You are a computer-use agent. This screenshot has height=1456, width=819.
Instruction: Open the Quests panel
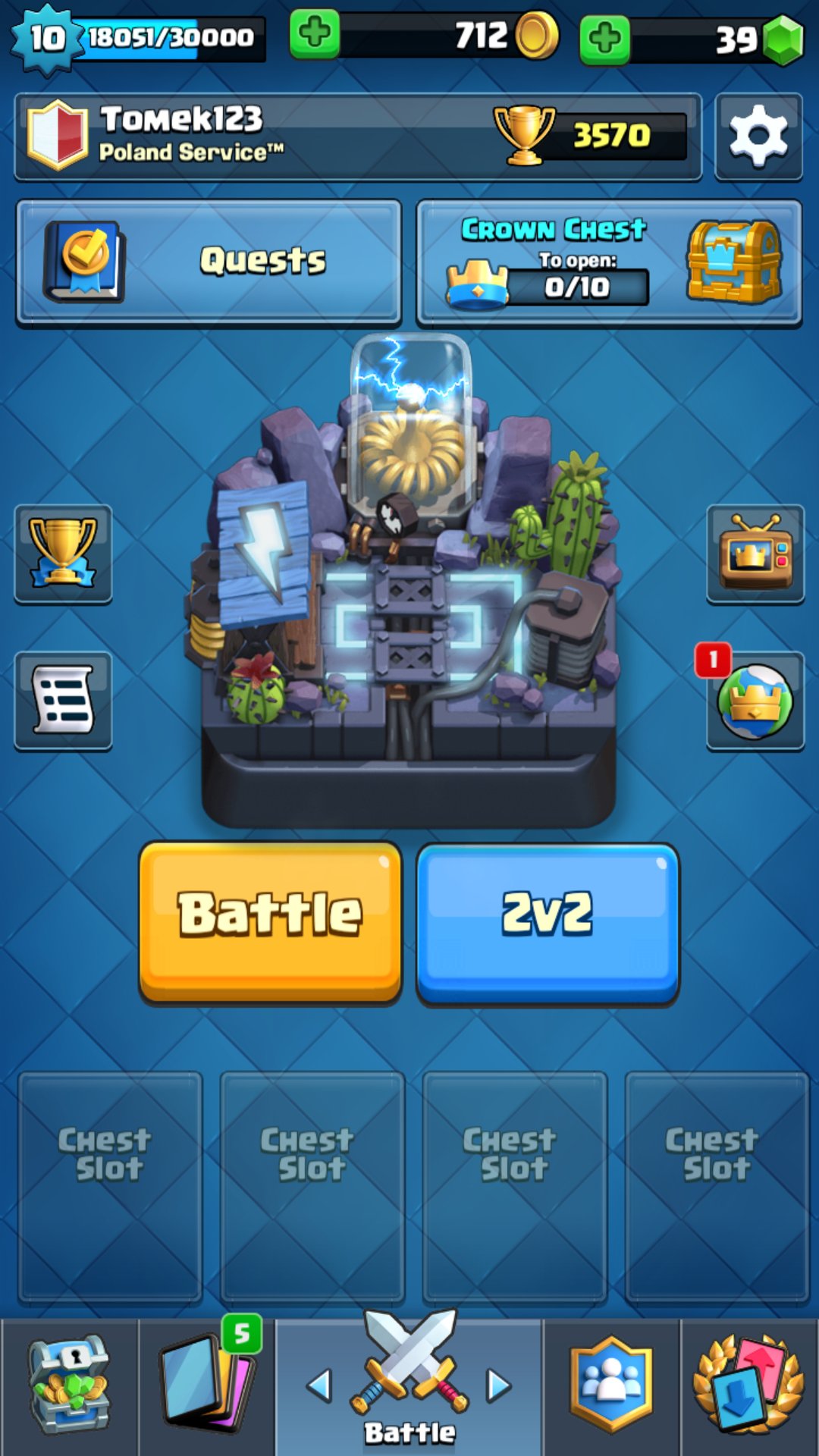[209, 262]
